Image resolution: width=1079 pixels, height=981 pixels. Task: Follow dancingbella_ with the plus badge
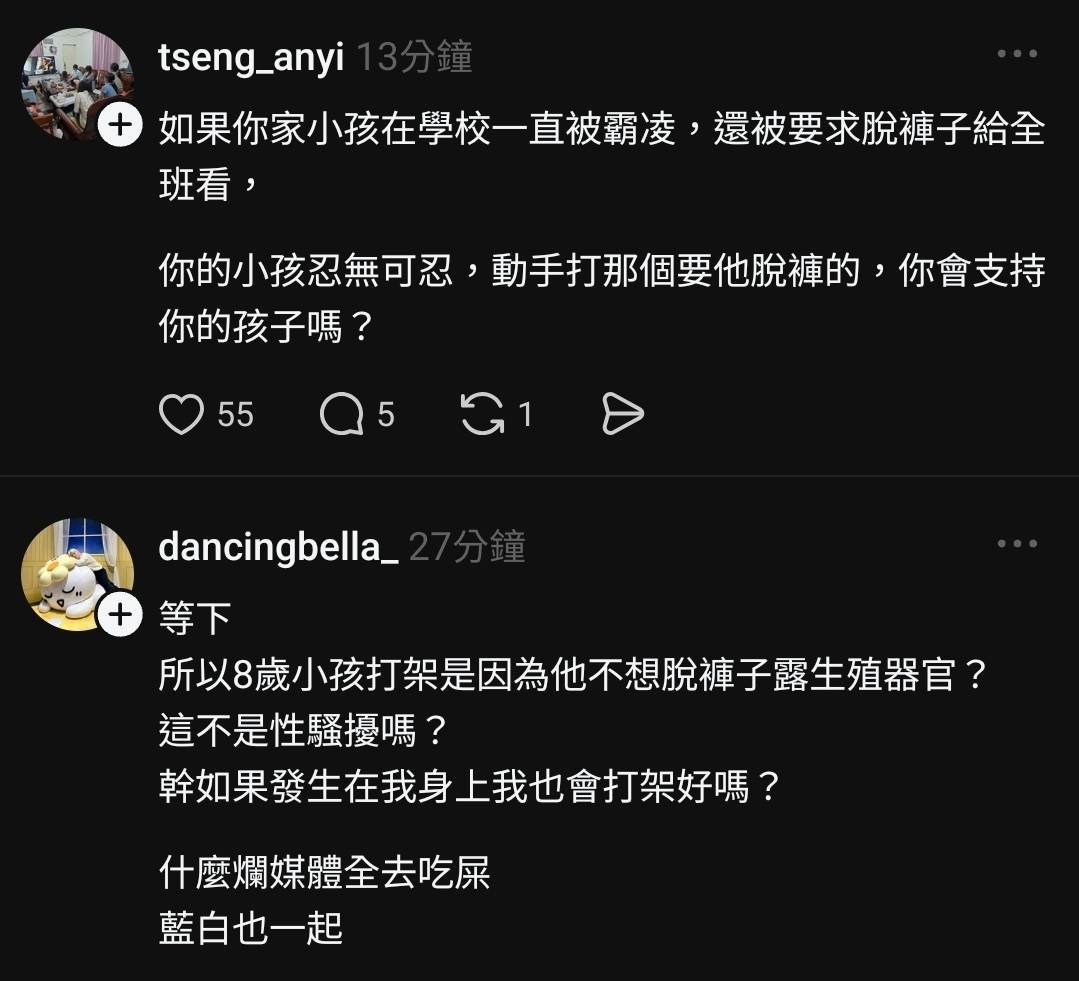(x=119, y=615)
